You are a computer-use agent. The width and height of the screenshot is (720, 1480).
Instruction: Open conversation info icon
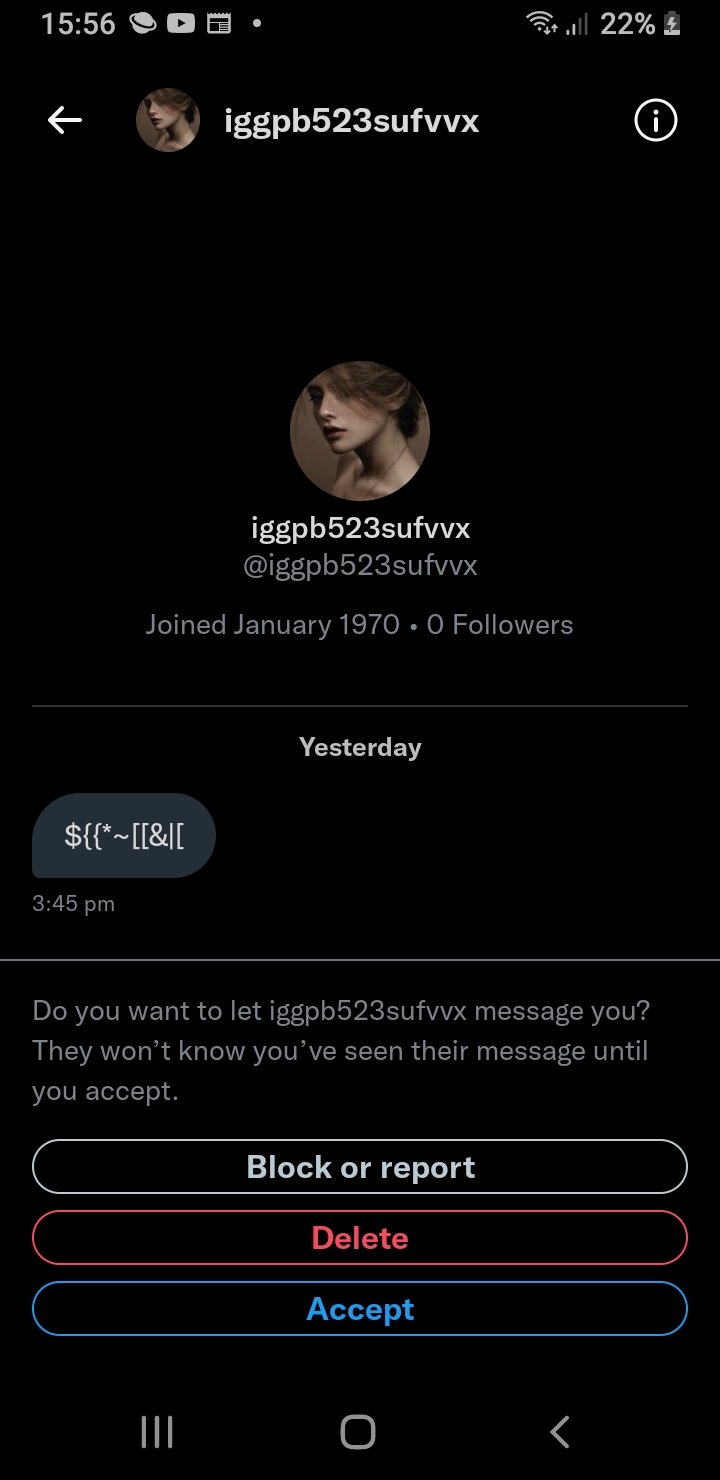coord(656,121)
